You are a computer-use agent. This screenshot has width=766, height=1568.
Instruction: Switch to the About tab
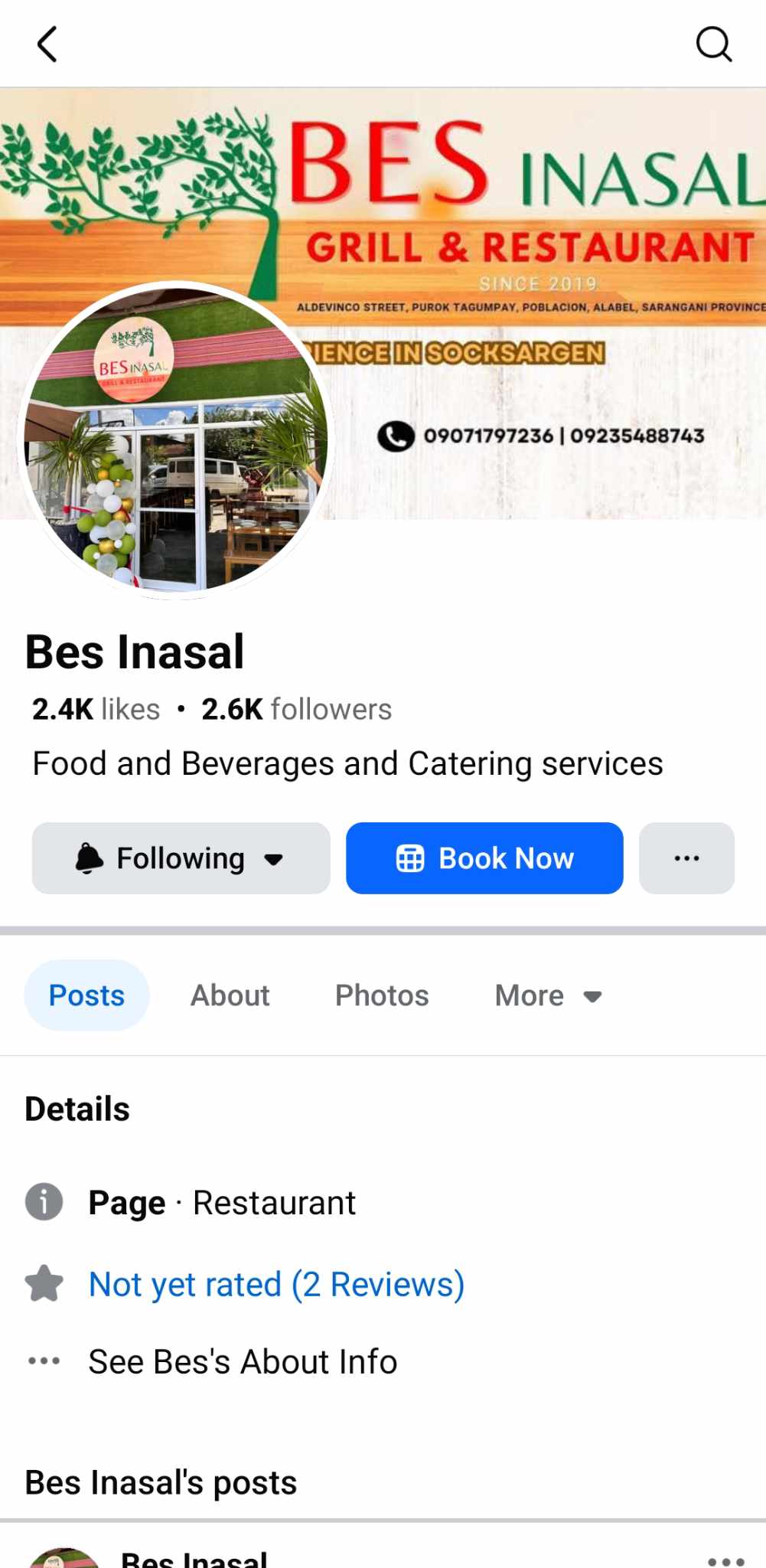coord(230,995)
